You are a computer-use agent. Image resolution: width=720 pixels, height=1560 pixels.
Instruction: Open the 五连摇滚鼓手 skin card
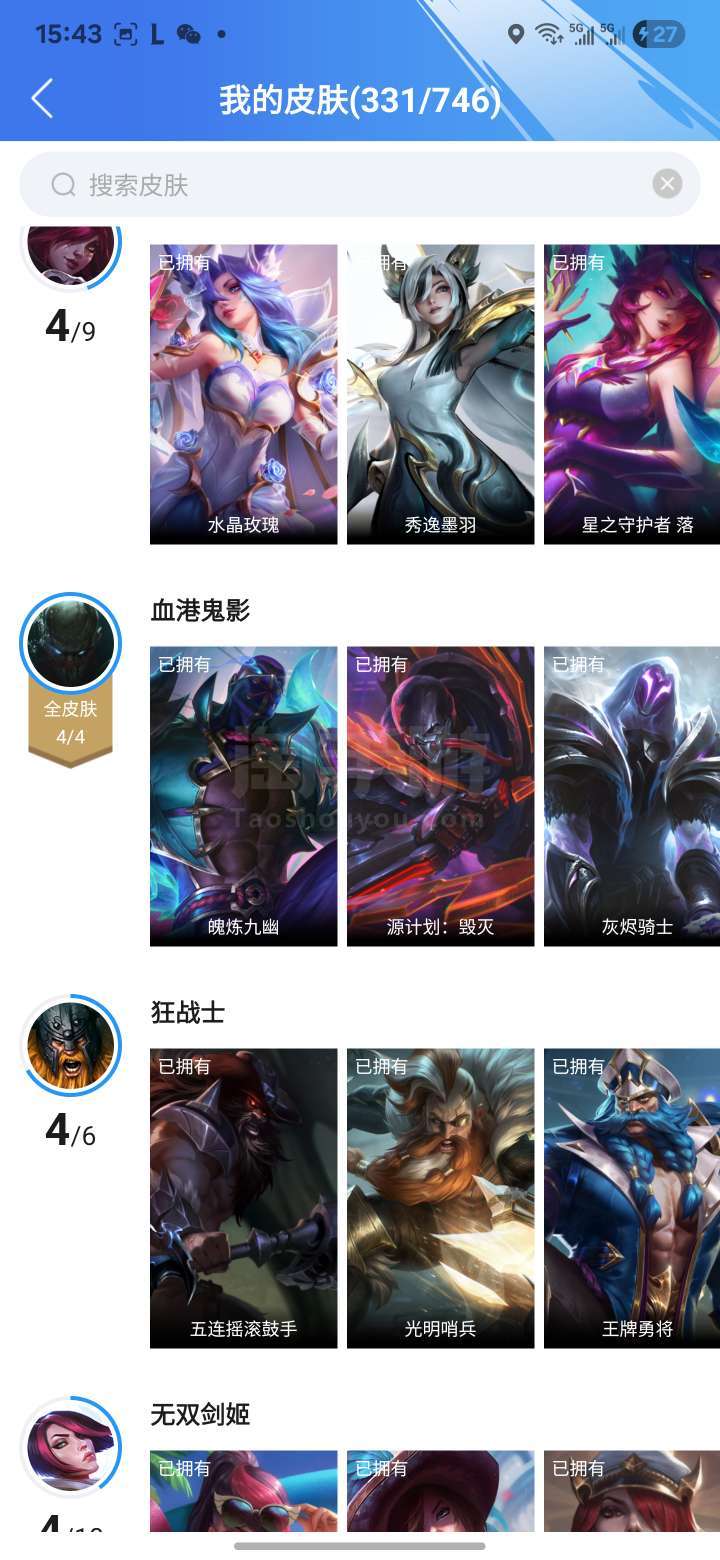point(244,1198)
